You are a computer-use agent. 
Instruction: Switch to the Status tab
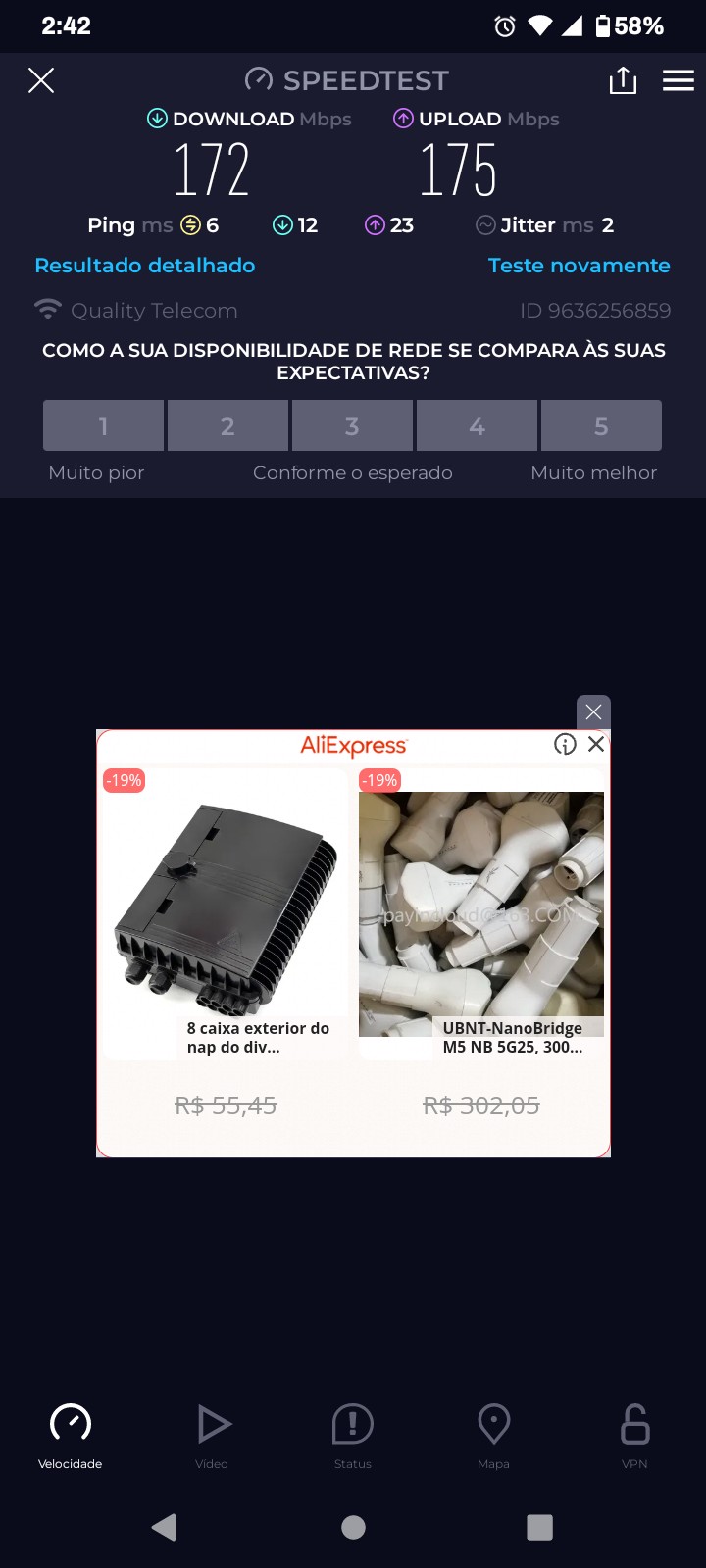click(x=353, y=1434)
